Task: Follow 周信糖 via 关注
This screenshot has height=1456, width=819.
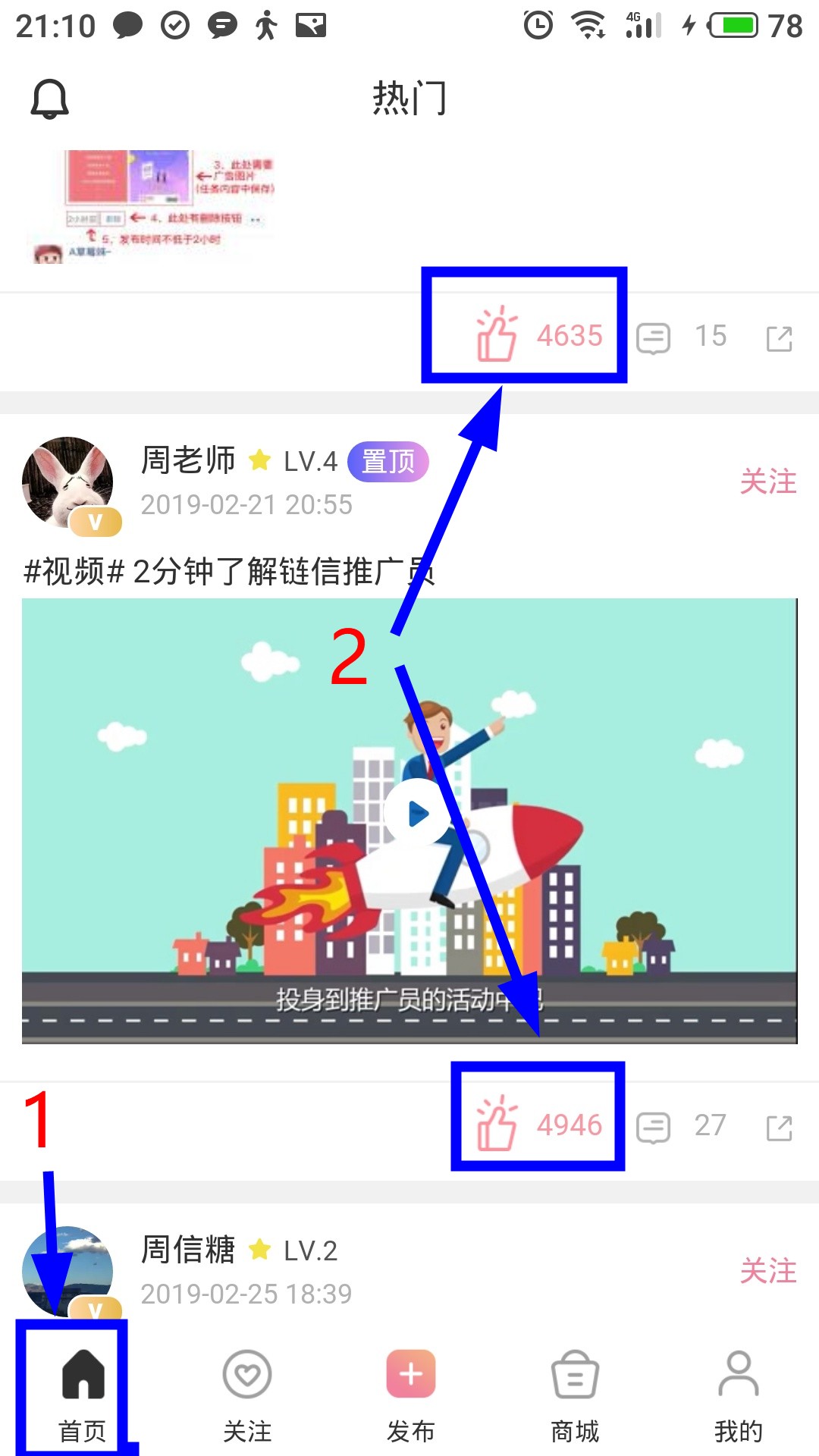Action: pyautogui.click(x=767, y=1271)
